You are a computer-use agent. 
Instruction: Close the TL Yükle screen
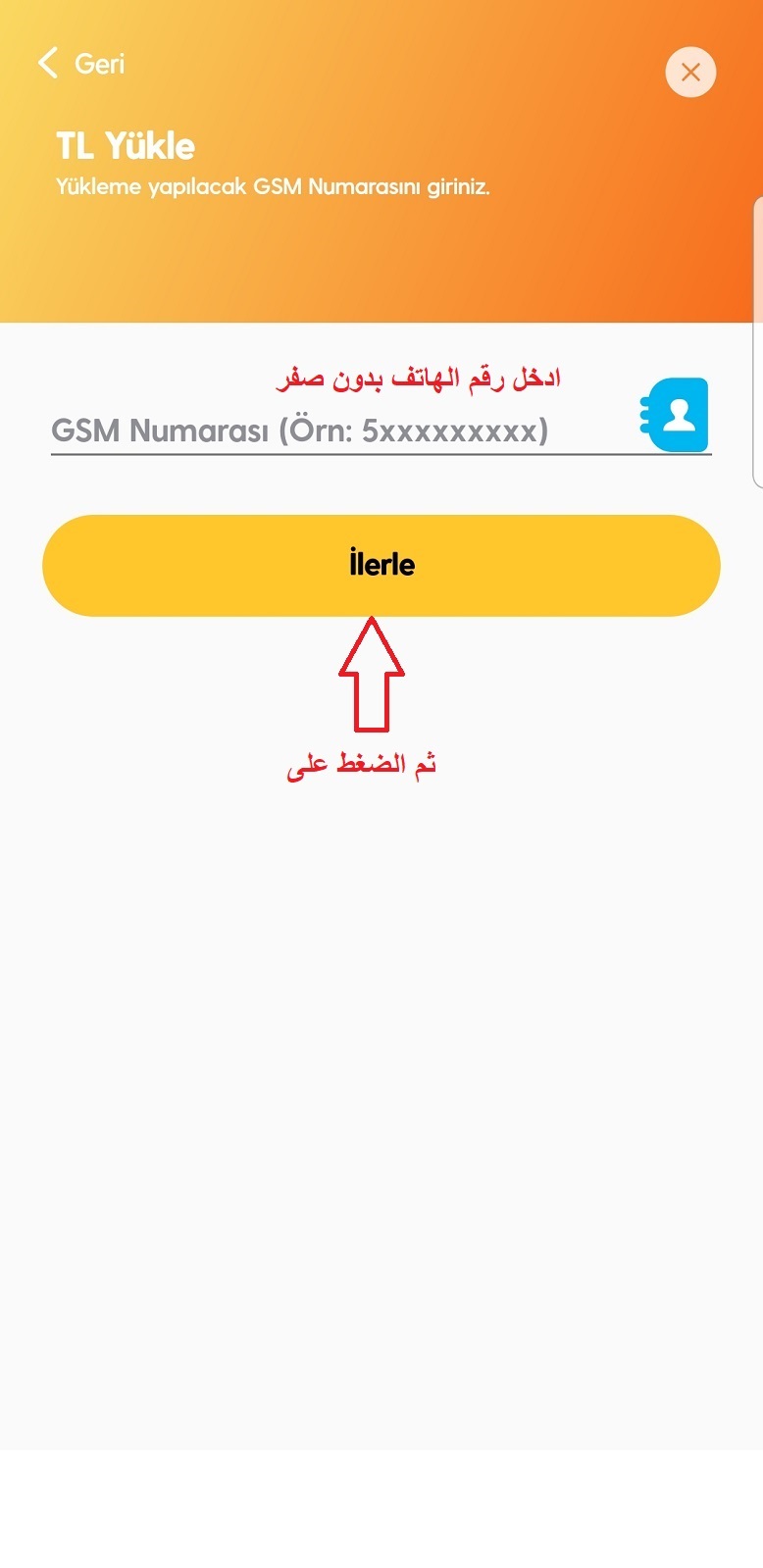[690, 73]
